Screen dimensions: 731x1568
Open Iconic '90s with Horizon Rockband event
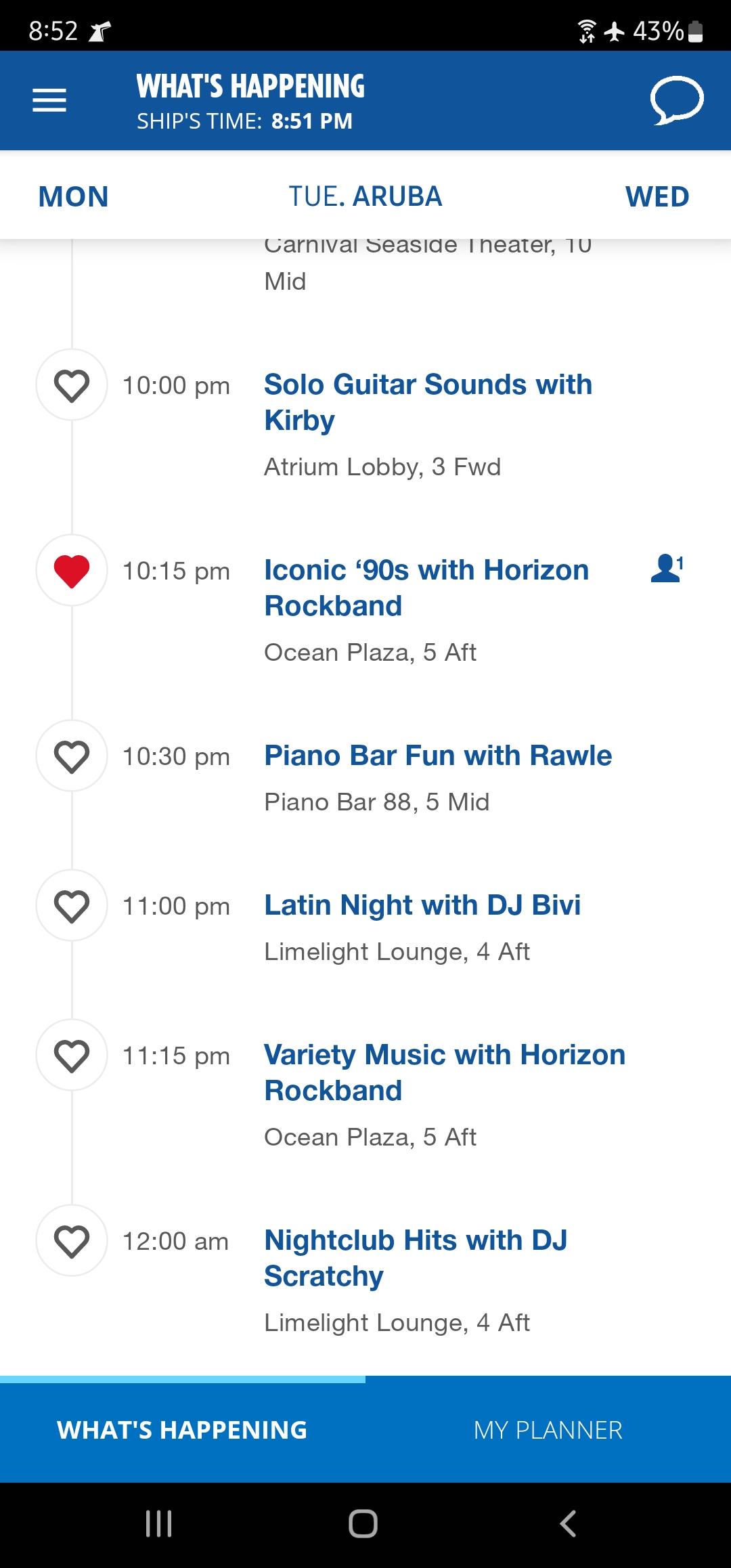click(x=426, y=588)
